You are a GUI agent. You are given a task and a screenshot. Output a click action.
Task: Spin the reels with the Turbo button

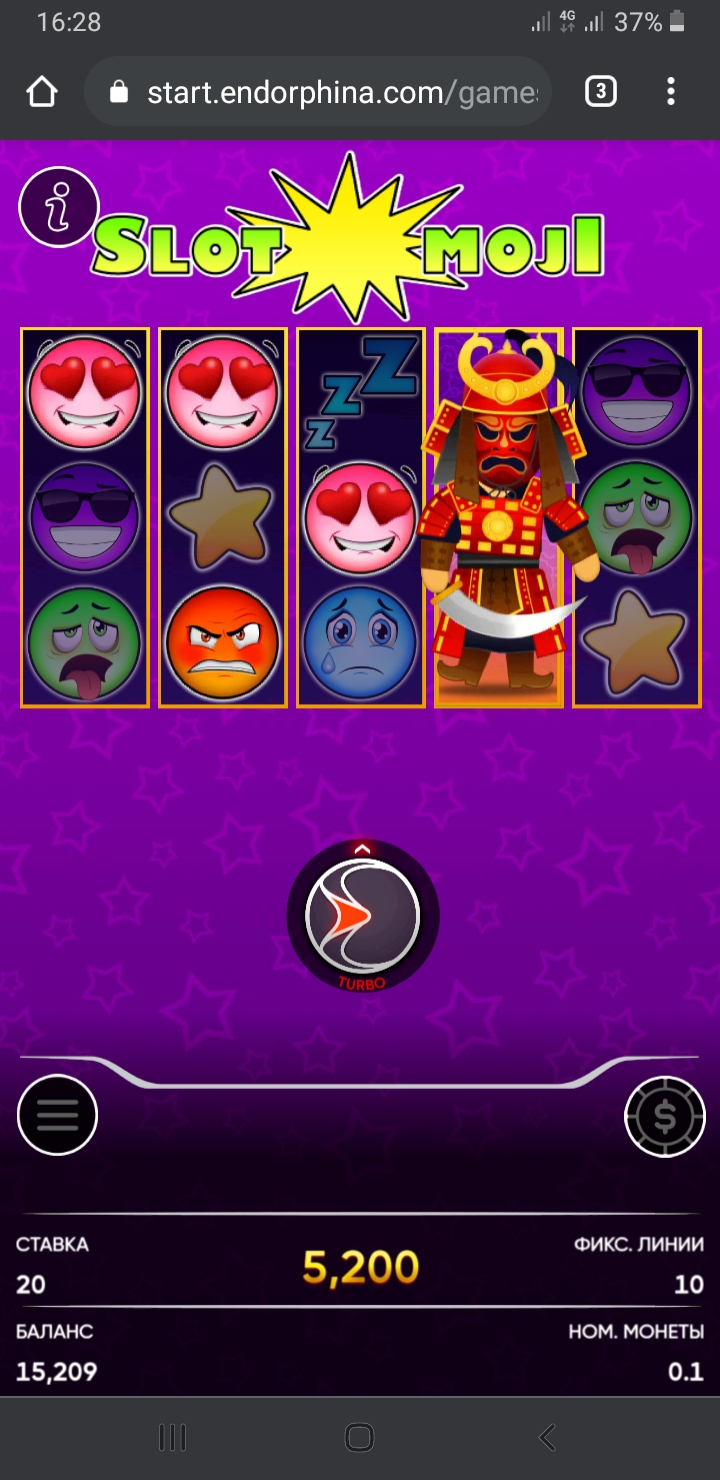coord(362,915)
